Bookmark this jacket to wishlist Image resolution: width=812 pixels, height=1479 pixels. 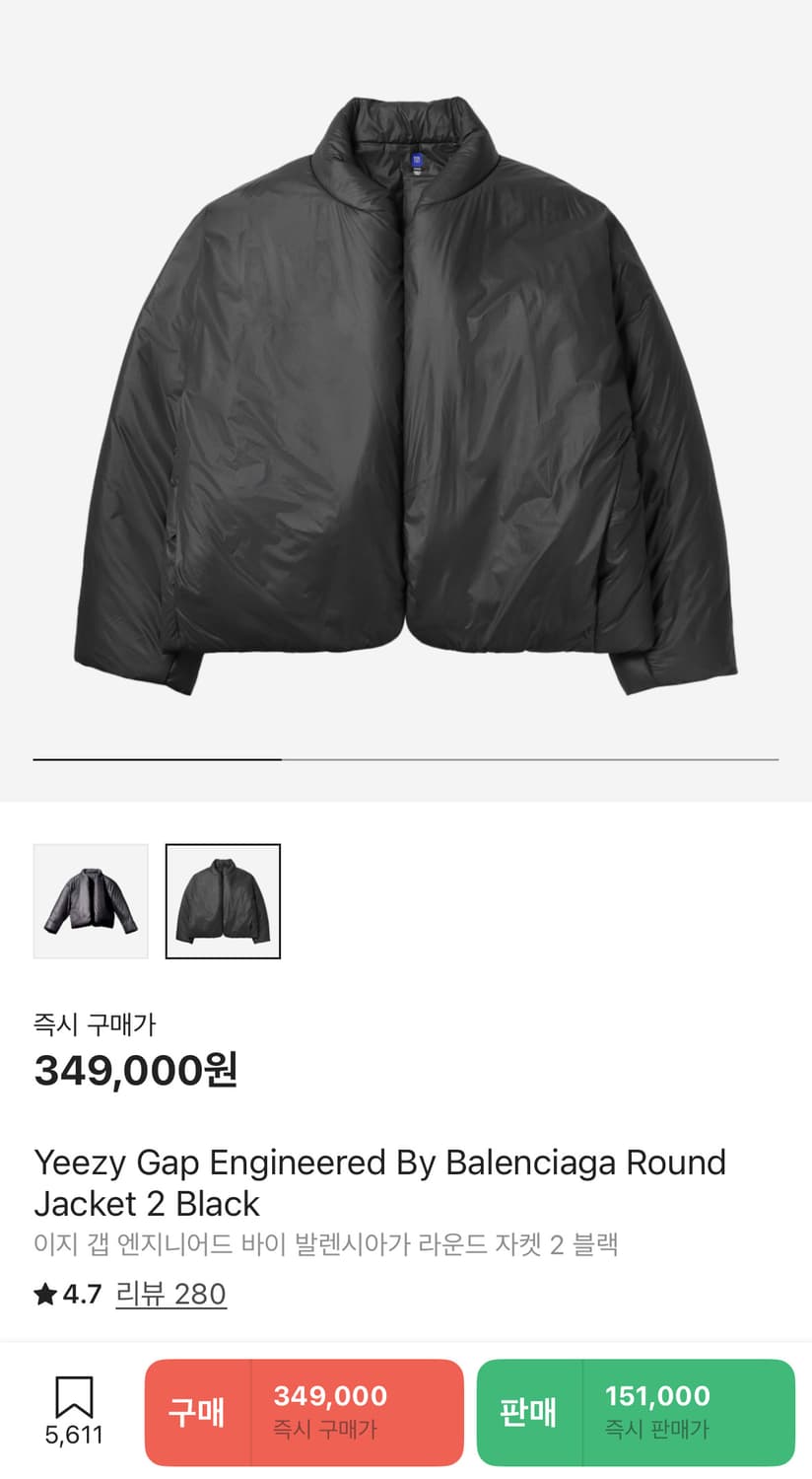[74, 1399]
